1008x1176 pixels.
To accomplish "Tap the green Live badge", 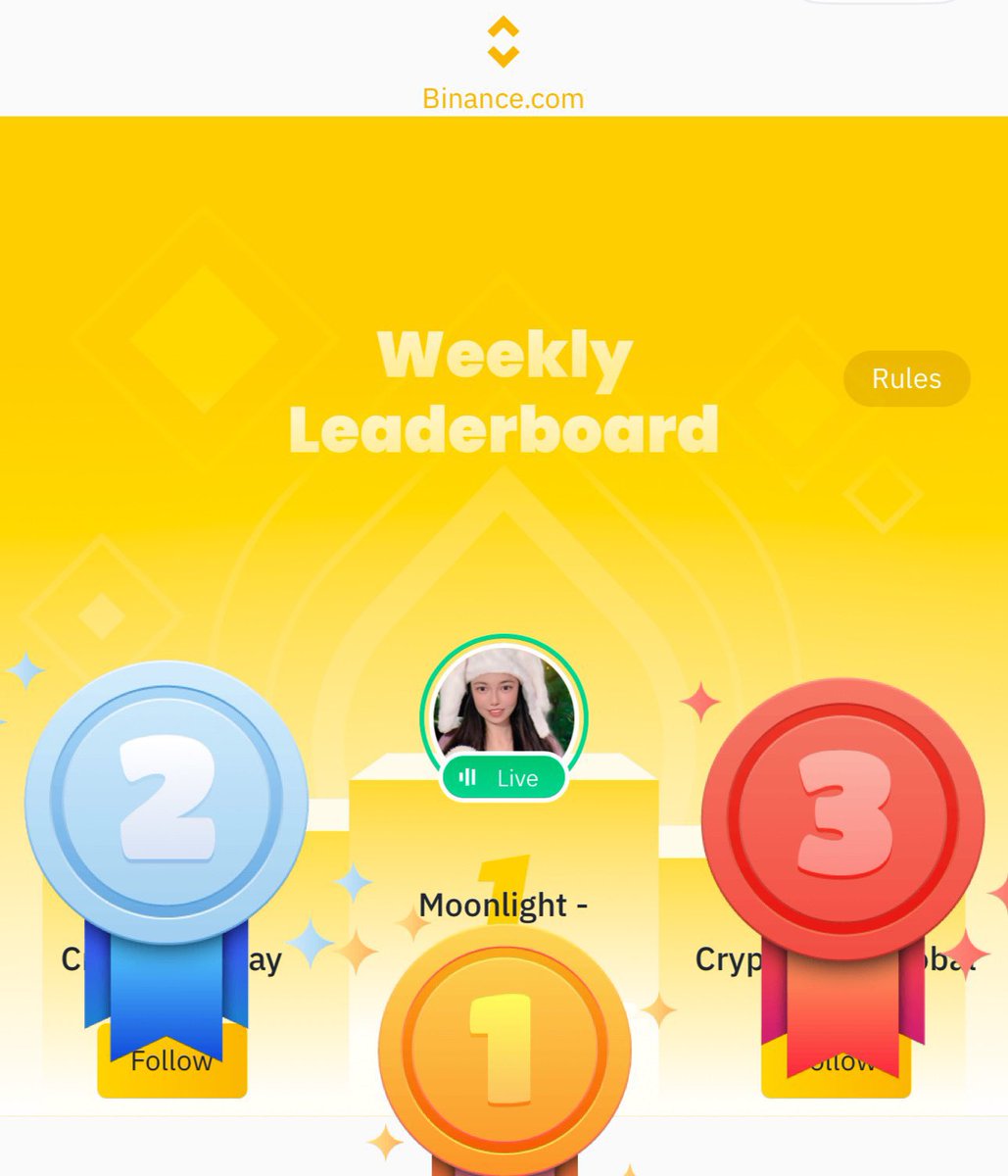I will pos(504,778).
